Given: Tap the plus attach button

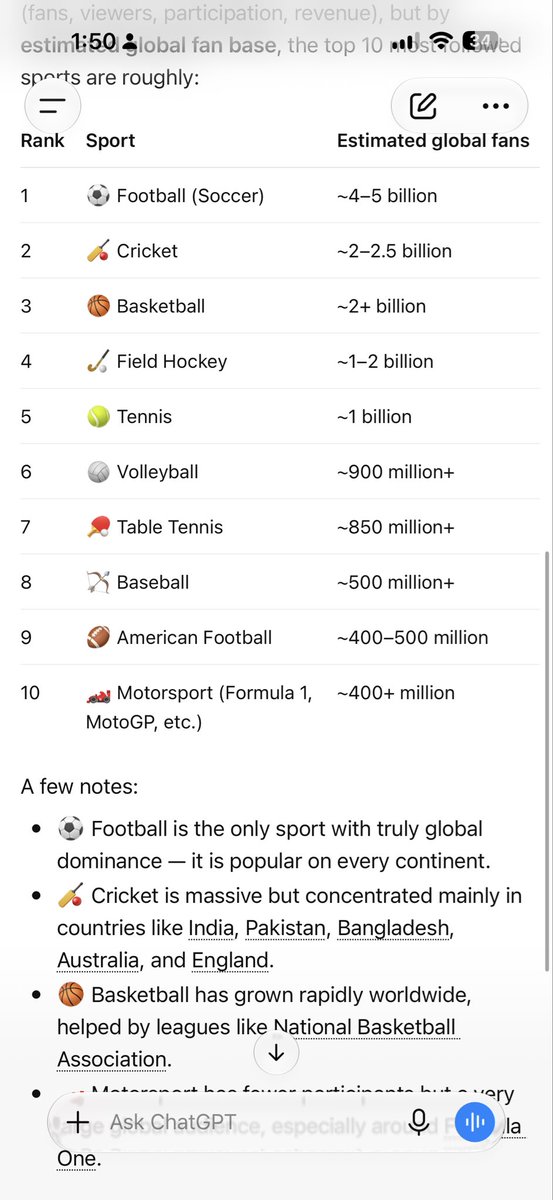Looking at the screenshot, I should click(78, 1122).
